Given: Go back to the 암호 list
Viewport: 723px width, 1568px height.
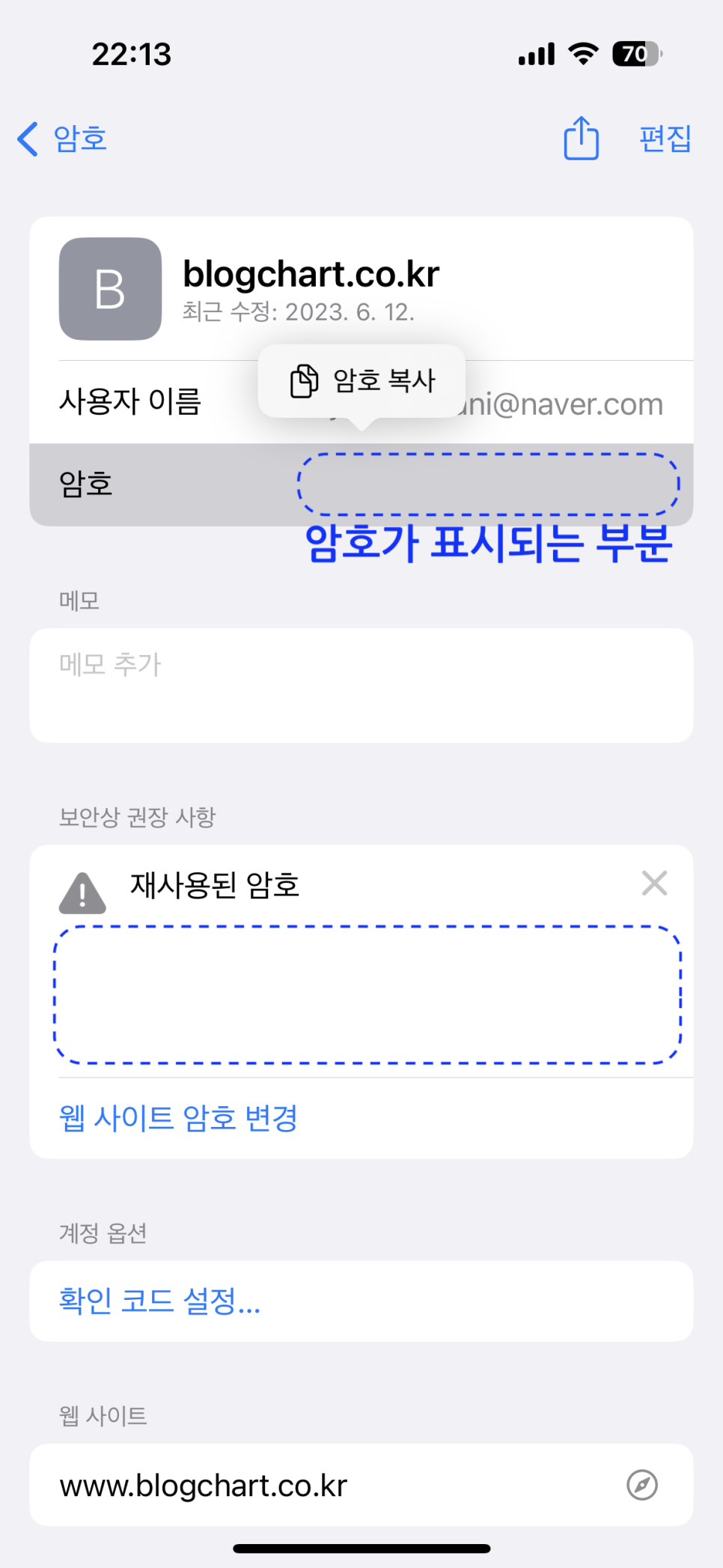Looking at the screenshot, I should tap(63, 139).
